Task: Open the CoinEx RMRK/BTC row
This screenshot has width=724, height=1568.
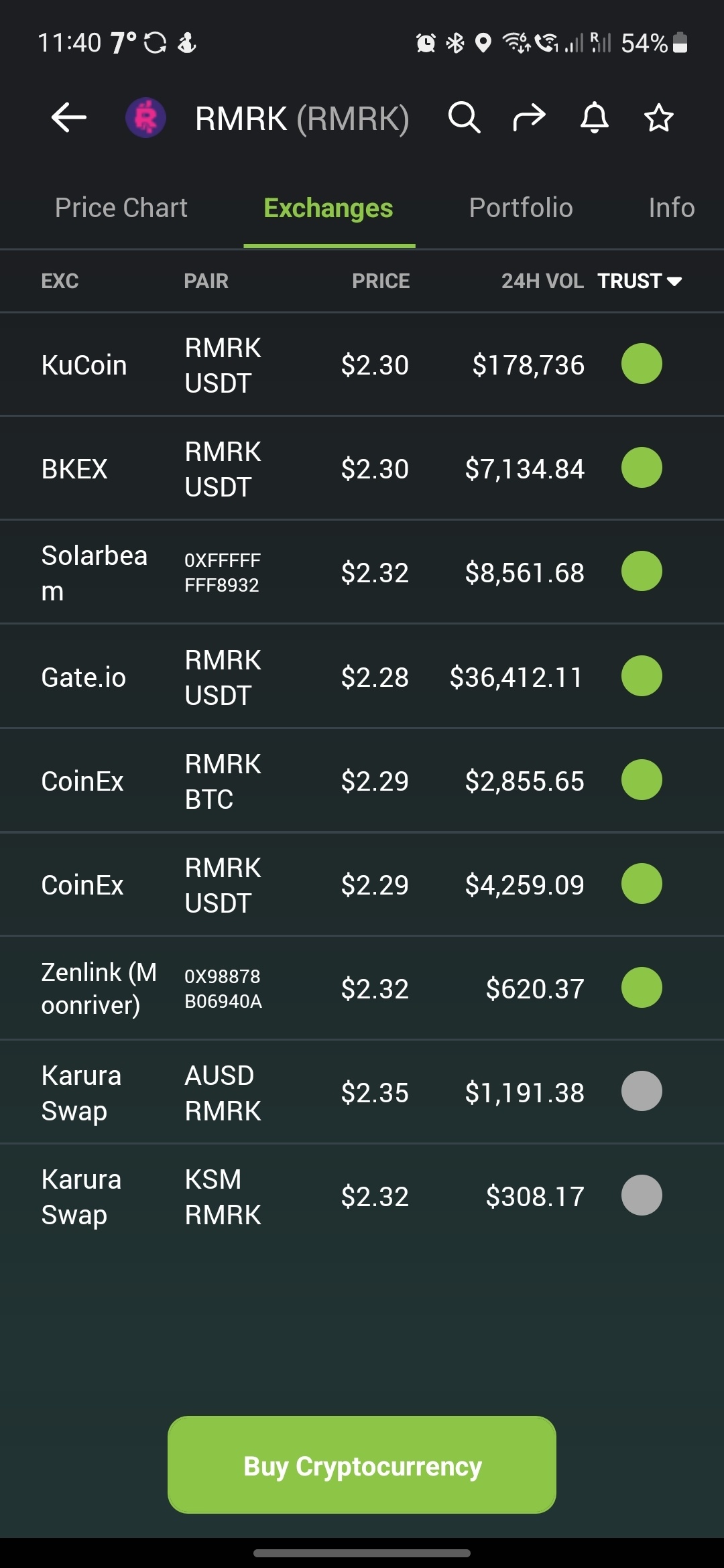Action: point(362,781)
